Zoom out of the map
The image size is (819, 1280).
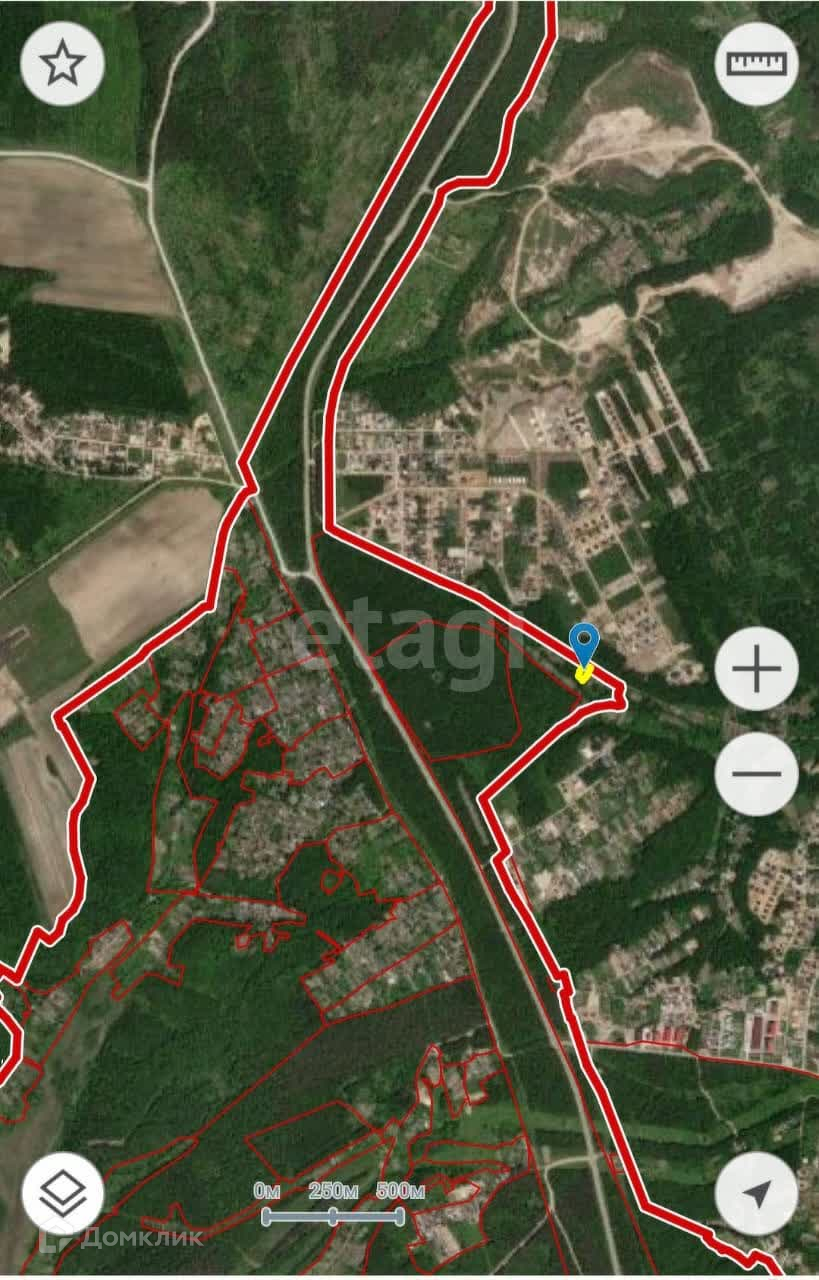pos(757,774)
